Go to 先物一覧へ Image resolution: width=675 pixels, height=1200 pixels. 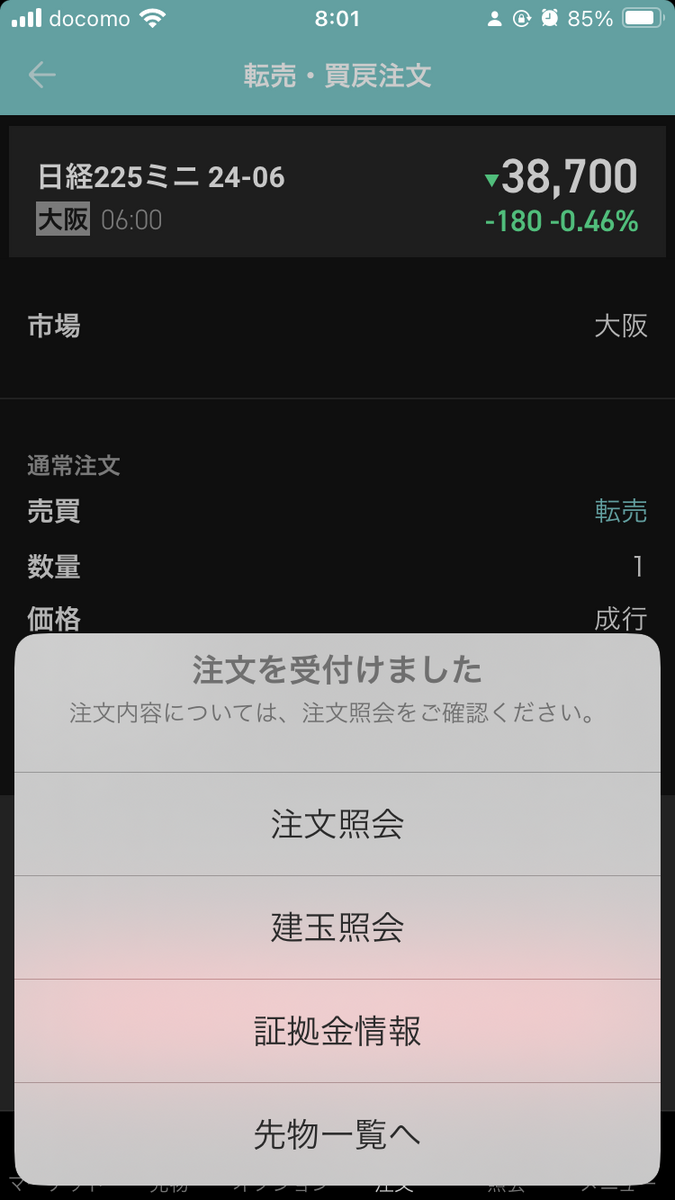(337, 1134)
